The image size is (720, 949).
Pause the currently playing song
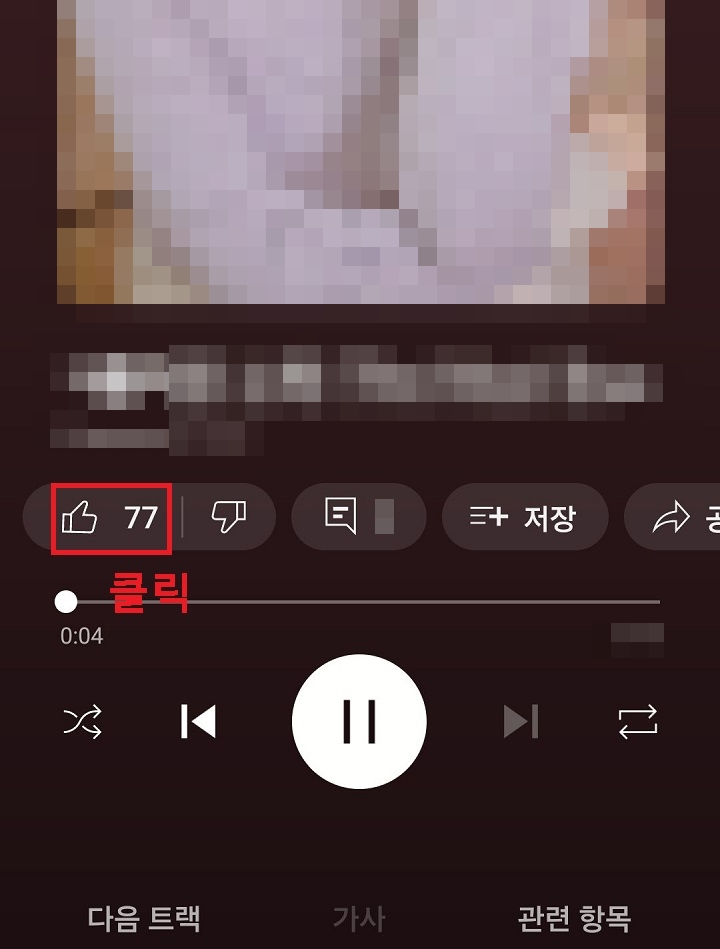point(359,721)
